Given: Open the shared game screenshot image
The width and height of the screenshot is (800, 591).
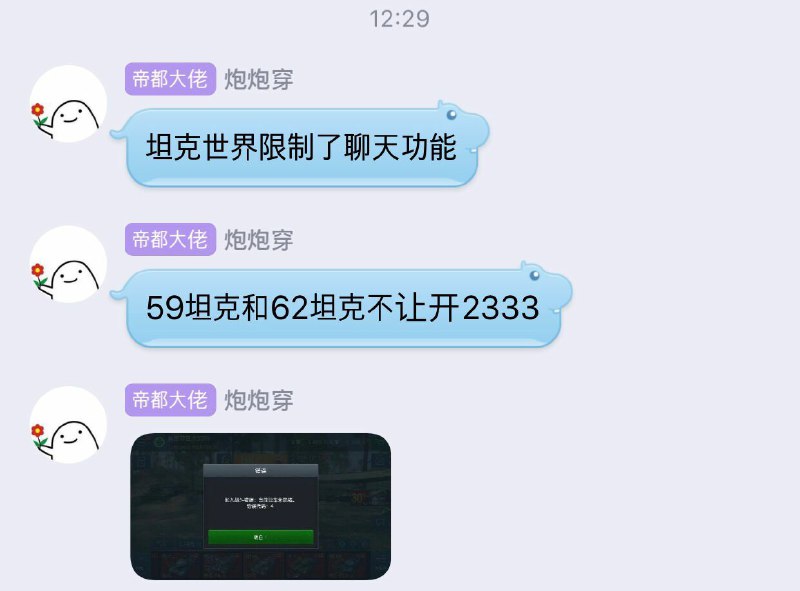Looking at the screenshot, I should 260,505.
